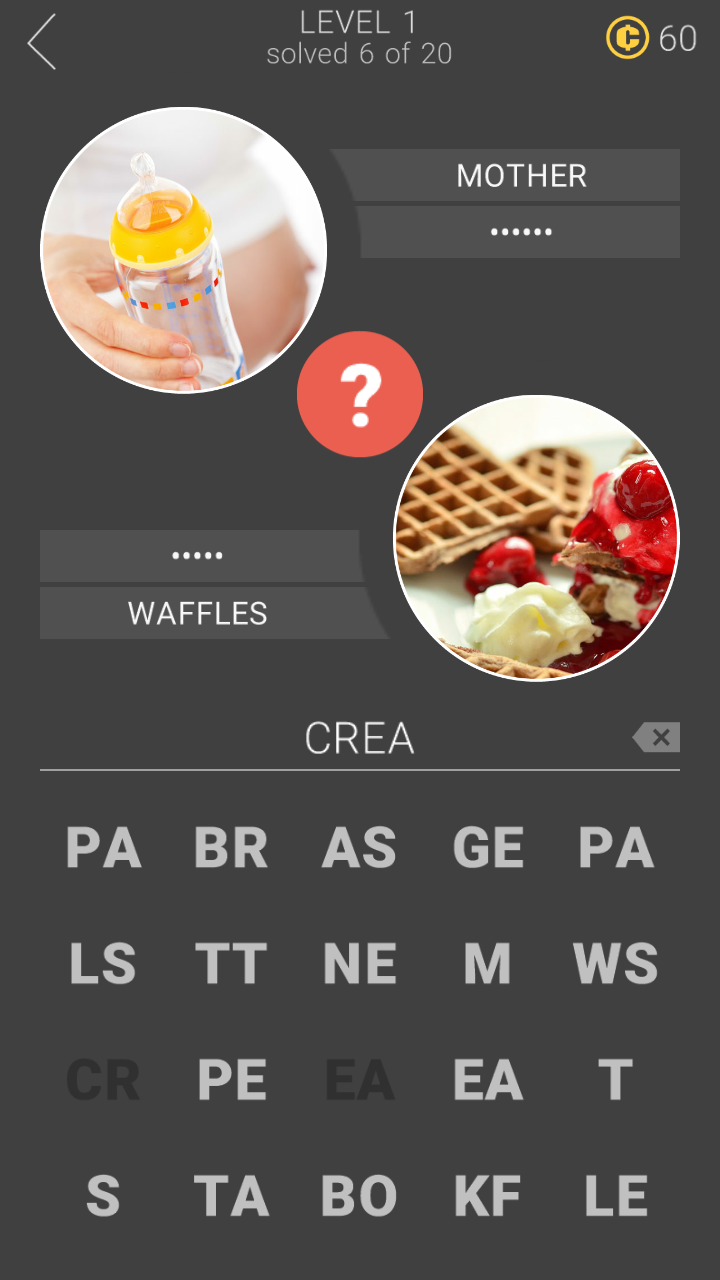The width and height of the screenshot is (720, 1280).
Task: Choose the S letter tile
Action: [x=103, y=1196]
